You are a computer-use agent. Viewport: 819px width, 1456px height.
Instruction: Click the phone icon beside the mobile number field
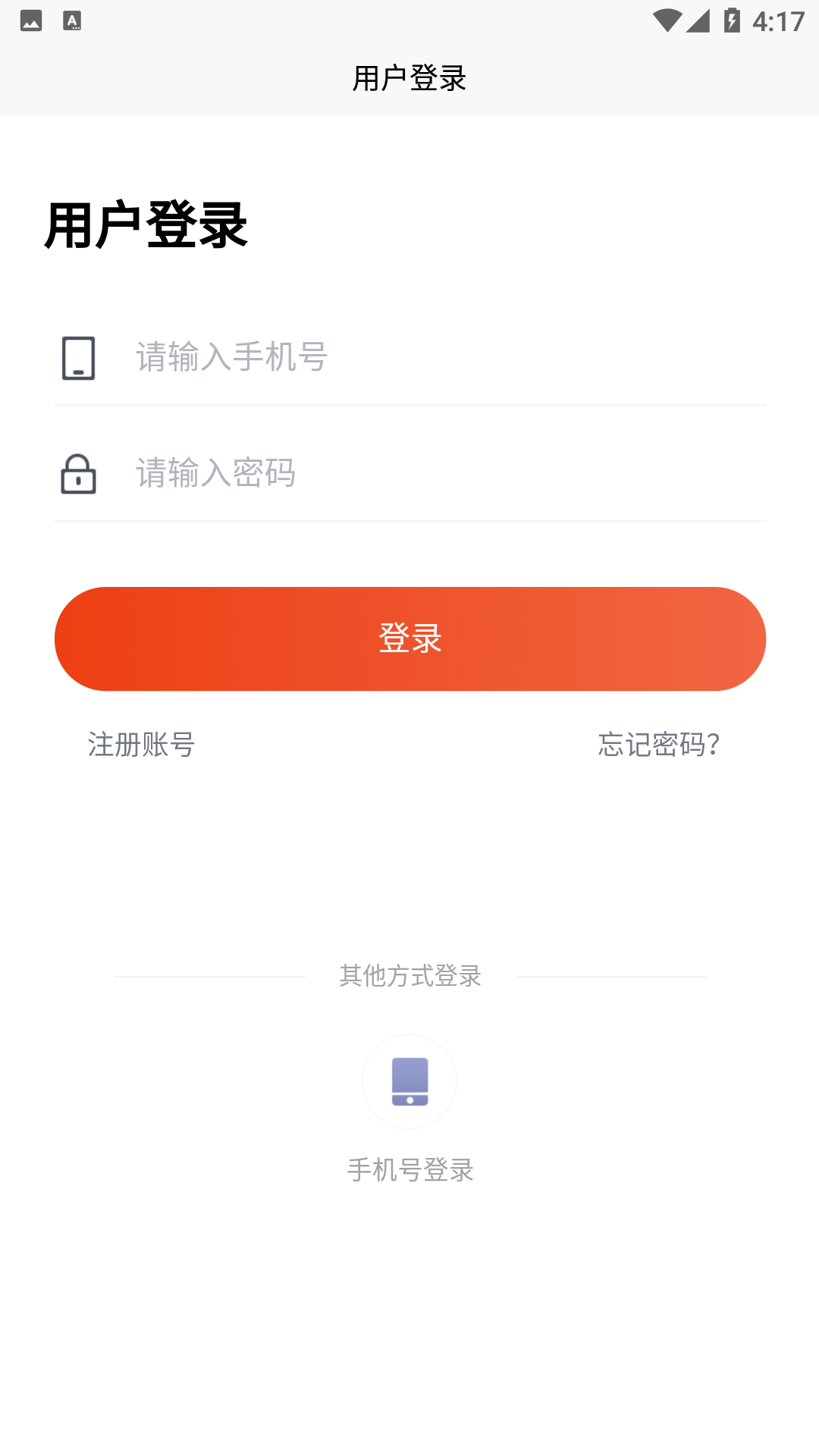[77, 358]
